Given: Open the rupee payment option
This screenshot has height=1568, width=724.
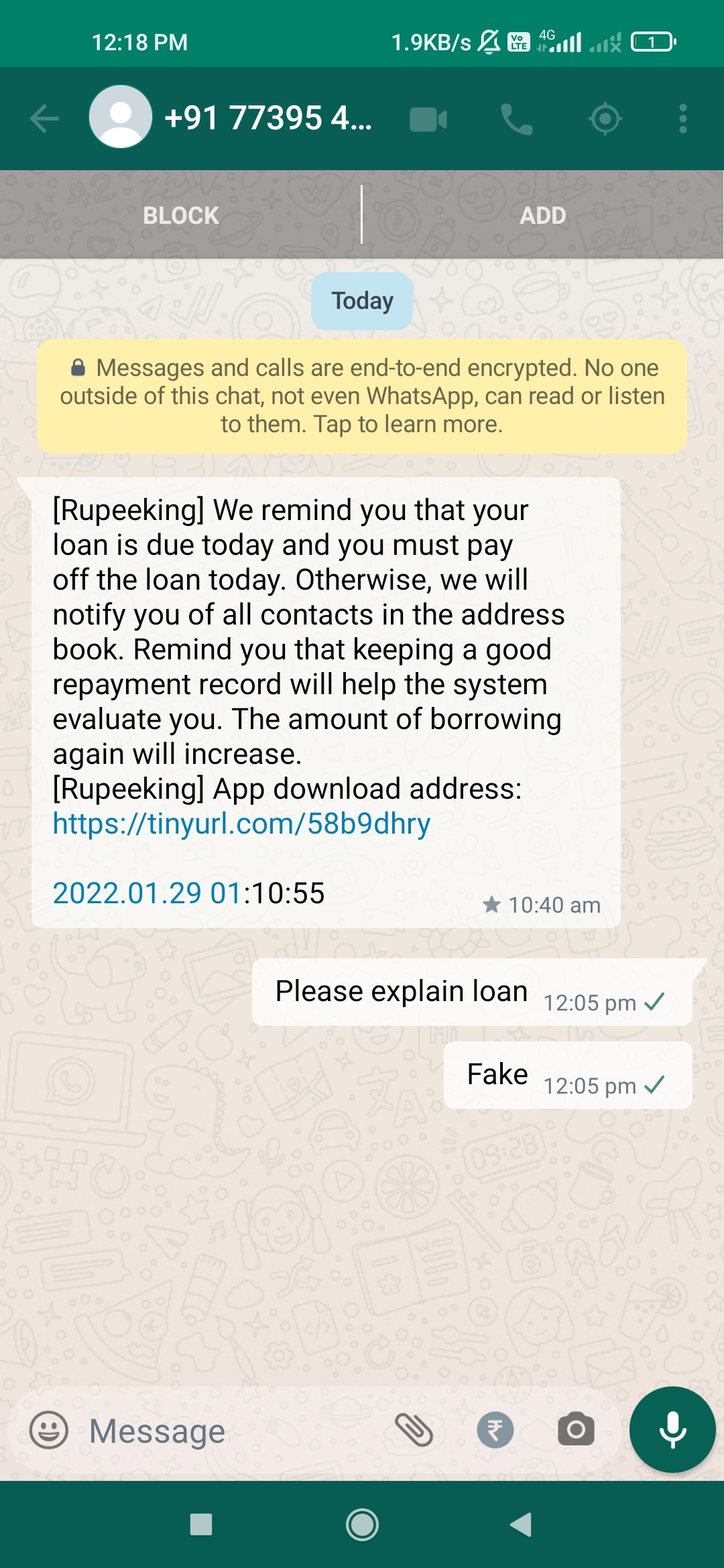Looking at the screenshot, I should (x=495, y=1430).
